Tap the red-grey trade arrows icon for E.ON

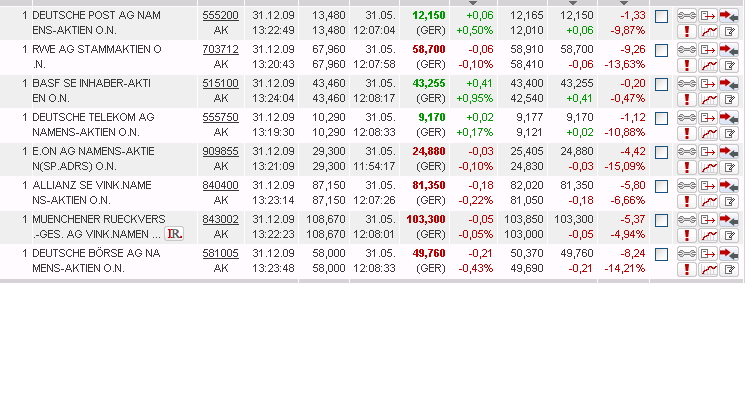[x=729, y=152]
